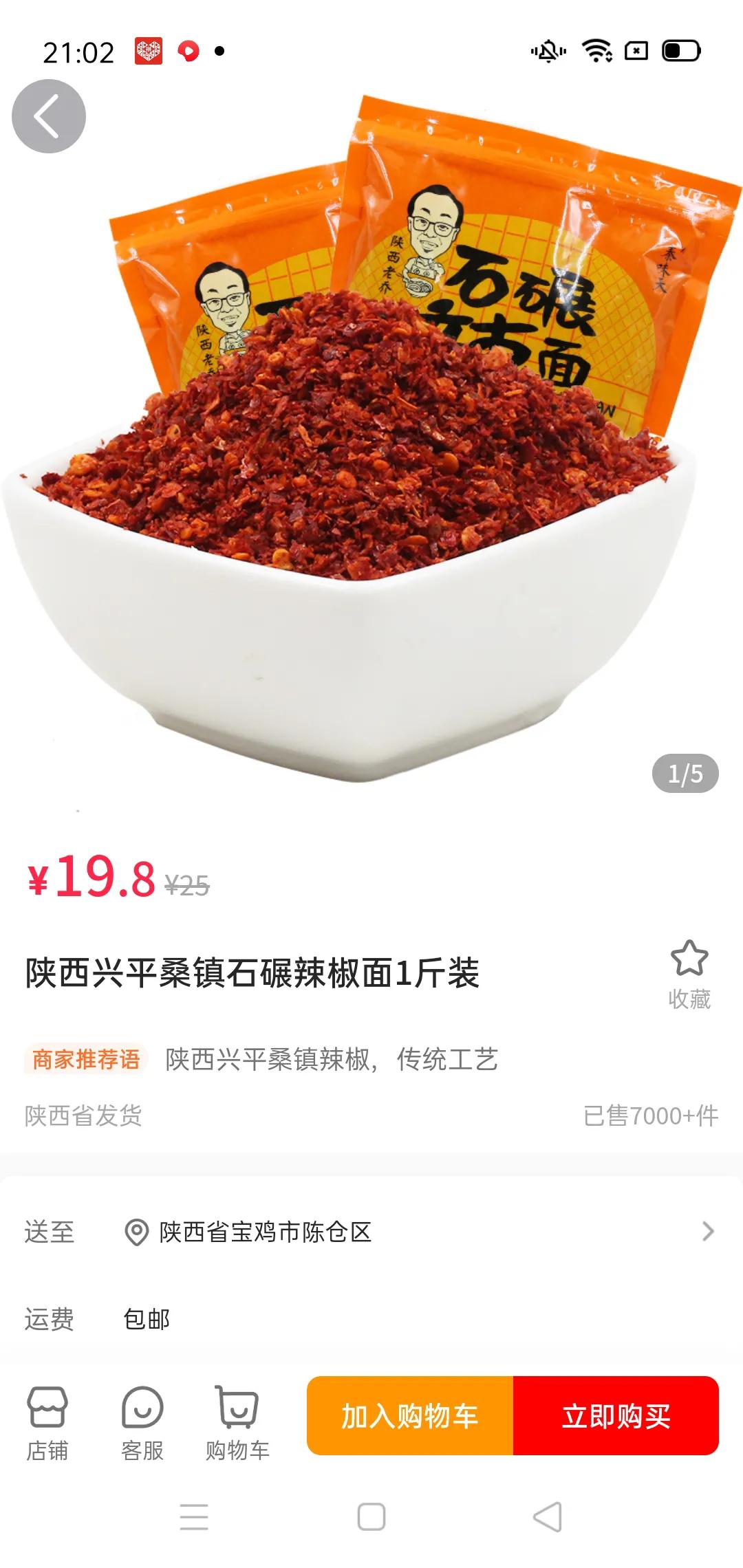Tap 加入购物车 to add to cart
743x1568 pixels.
[x=410, y=1415]
